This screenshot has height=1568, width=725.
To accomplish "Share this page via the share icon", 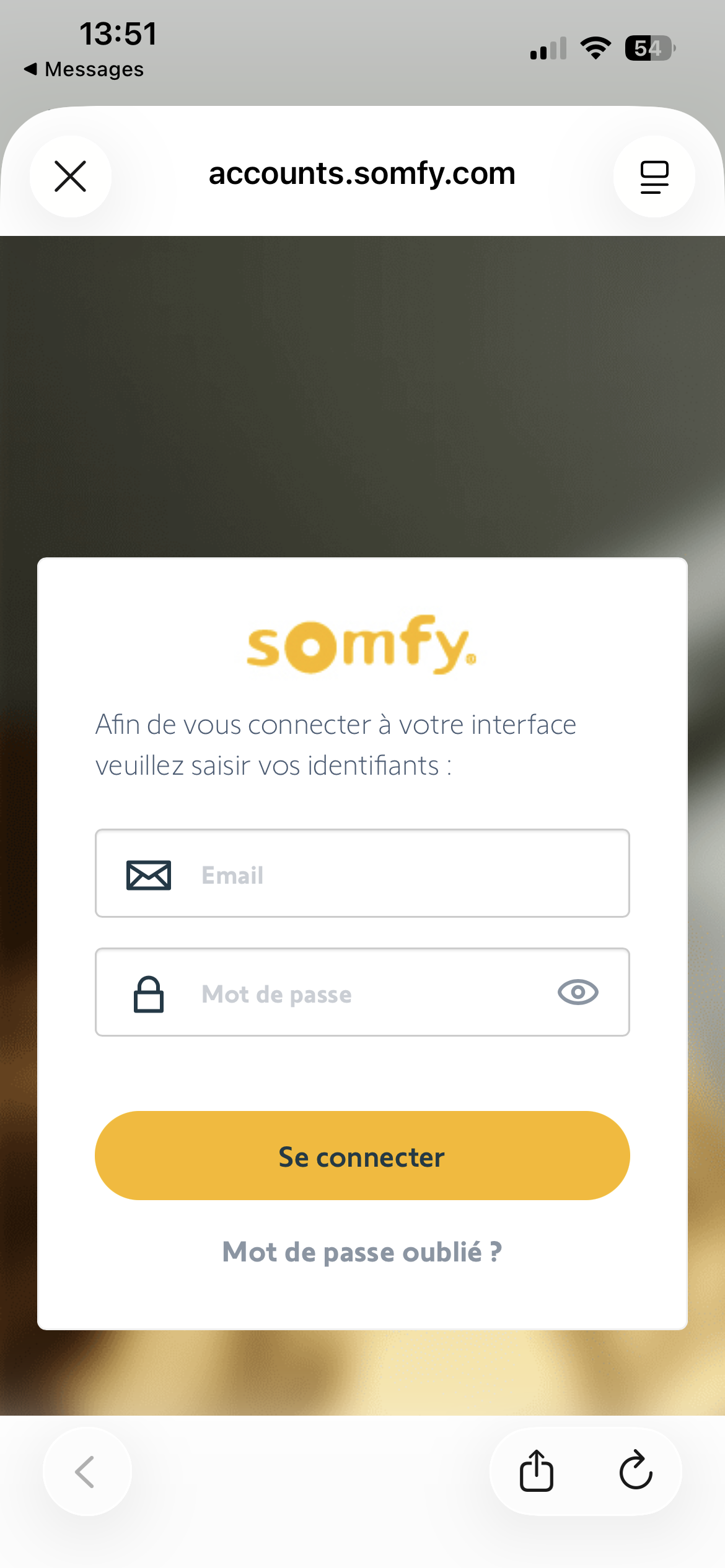I will click(537, 1471).
